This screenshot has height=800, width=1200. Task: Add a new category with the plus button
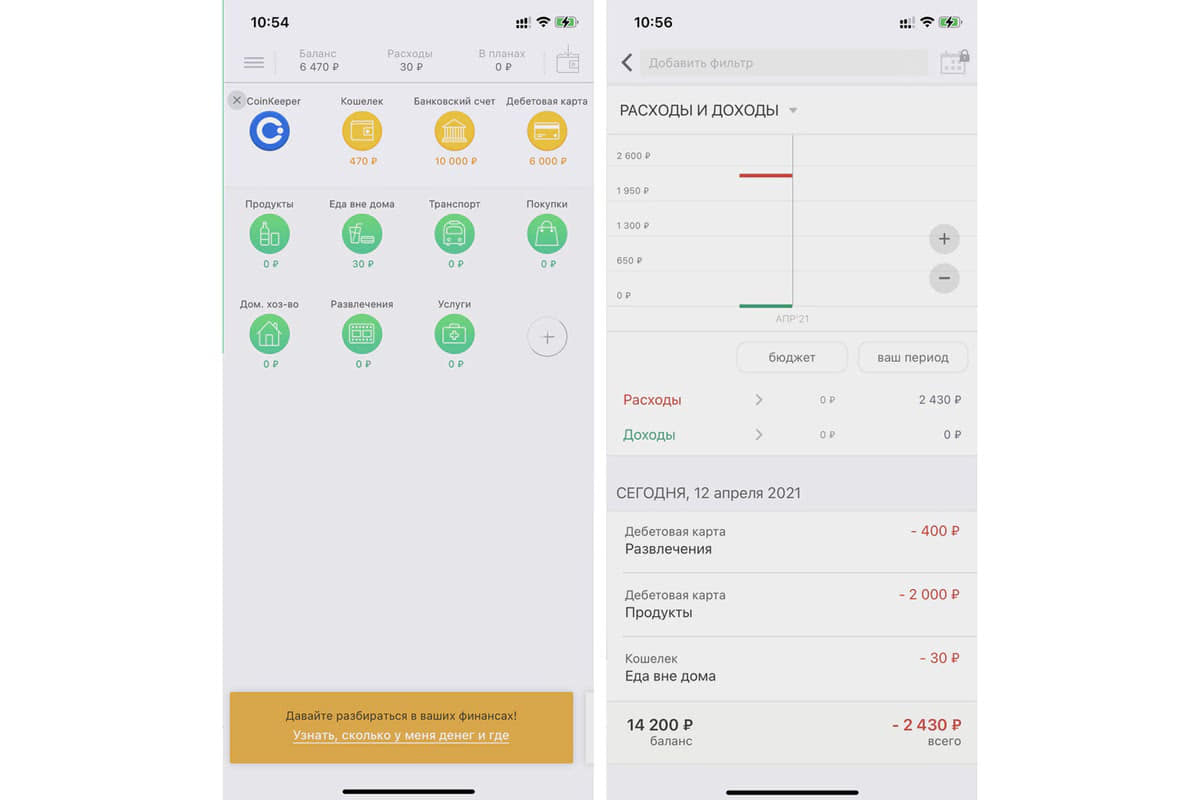[x=547, y=338]
